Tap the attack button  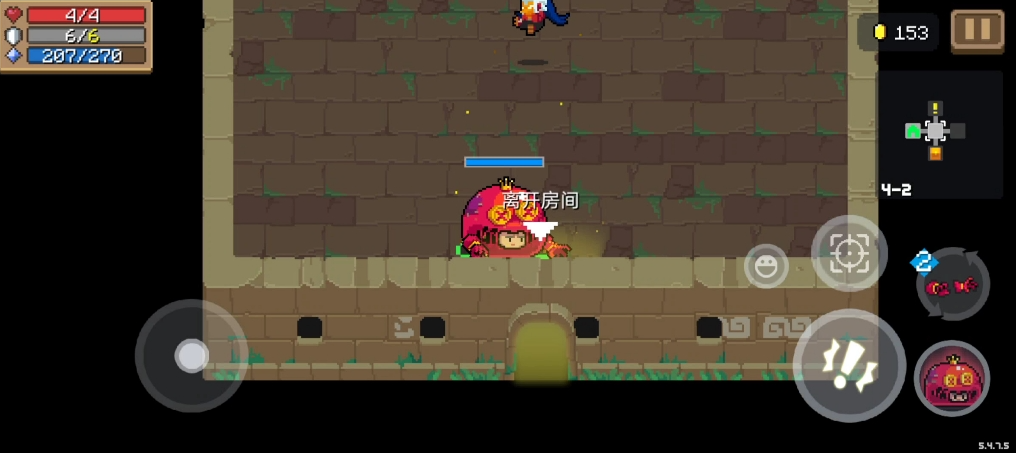point(849,366)
